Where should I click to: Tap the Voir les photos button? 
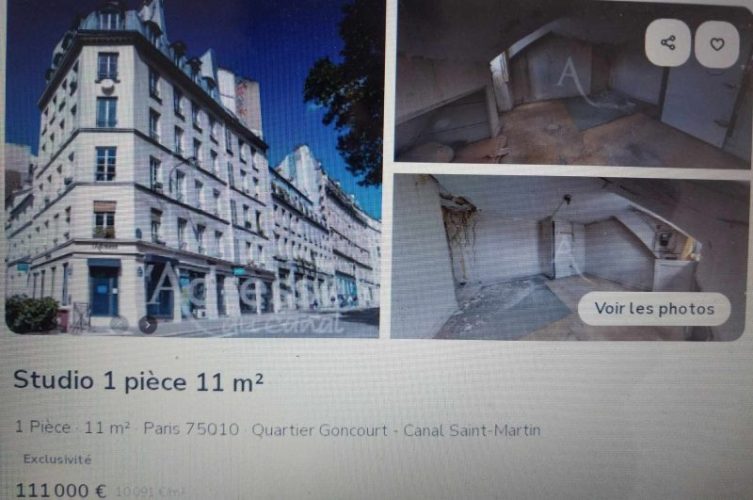click(x=654, y=308)
